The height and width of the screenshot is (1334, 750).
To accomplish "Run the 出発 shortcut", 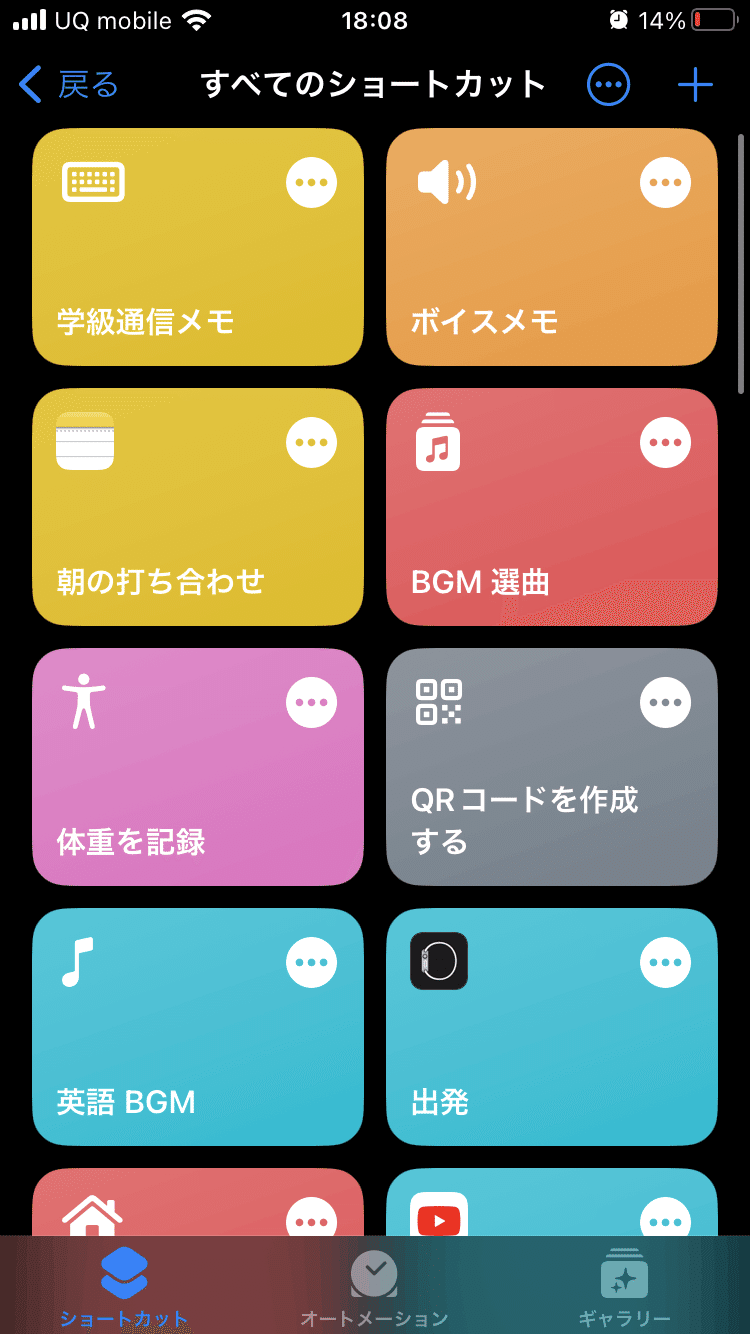I will click(552, 1027).
